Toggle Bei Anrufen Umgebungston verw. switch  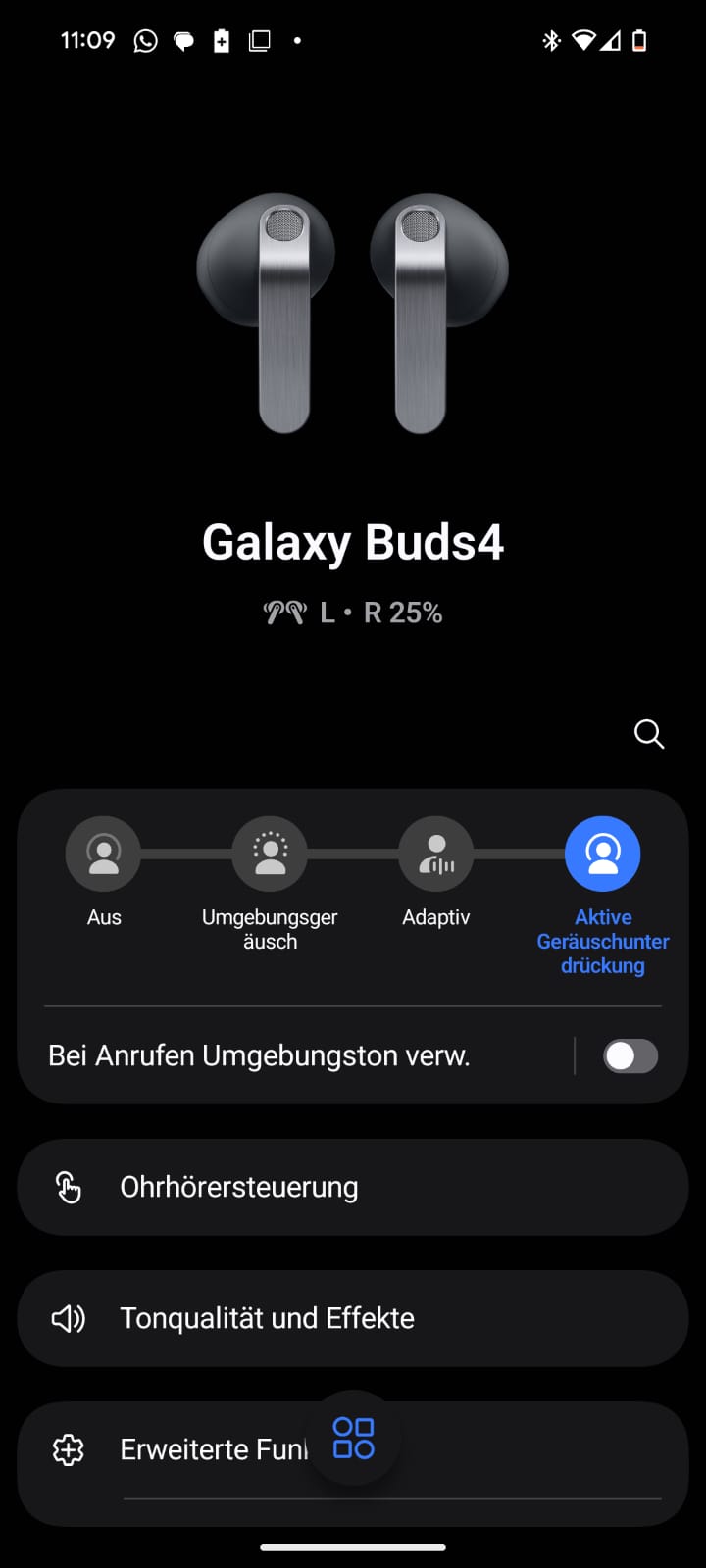(630, 1056)
